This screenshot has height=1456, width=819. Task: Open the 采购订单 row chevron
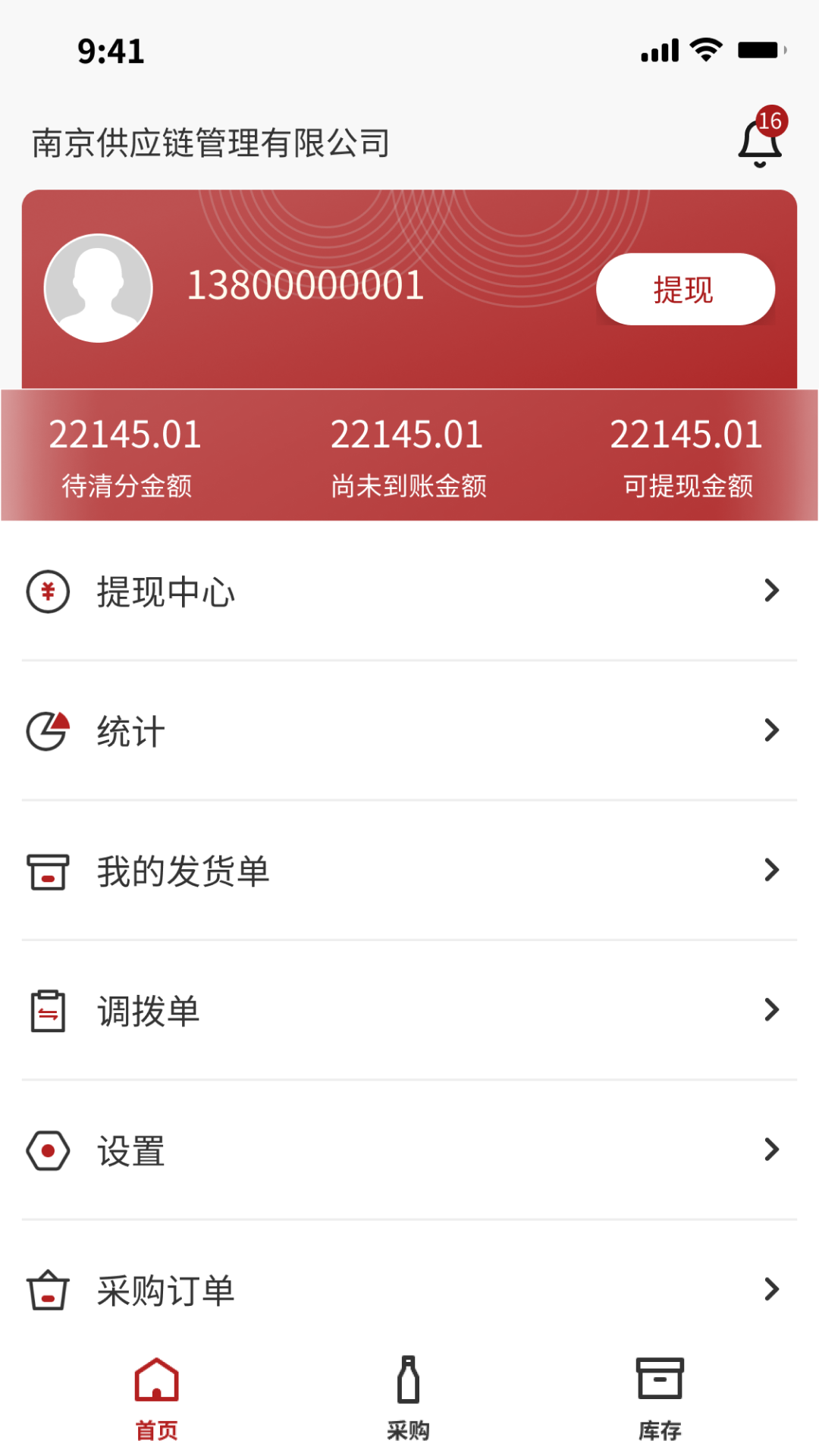772,1289
